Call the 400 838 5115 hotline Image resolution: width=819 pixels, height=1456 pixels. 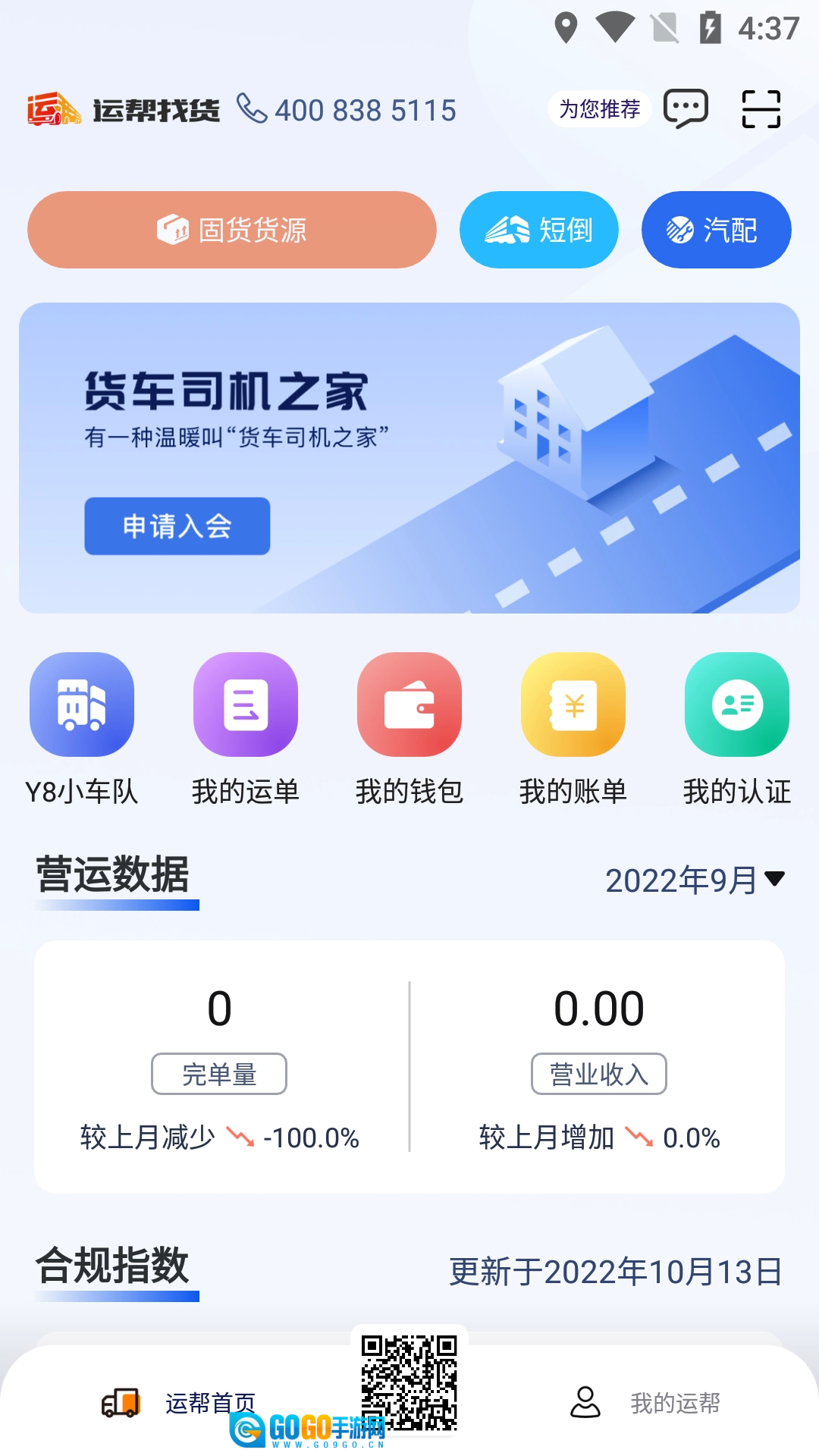click(347, 110)
